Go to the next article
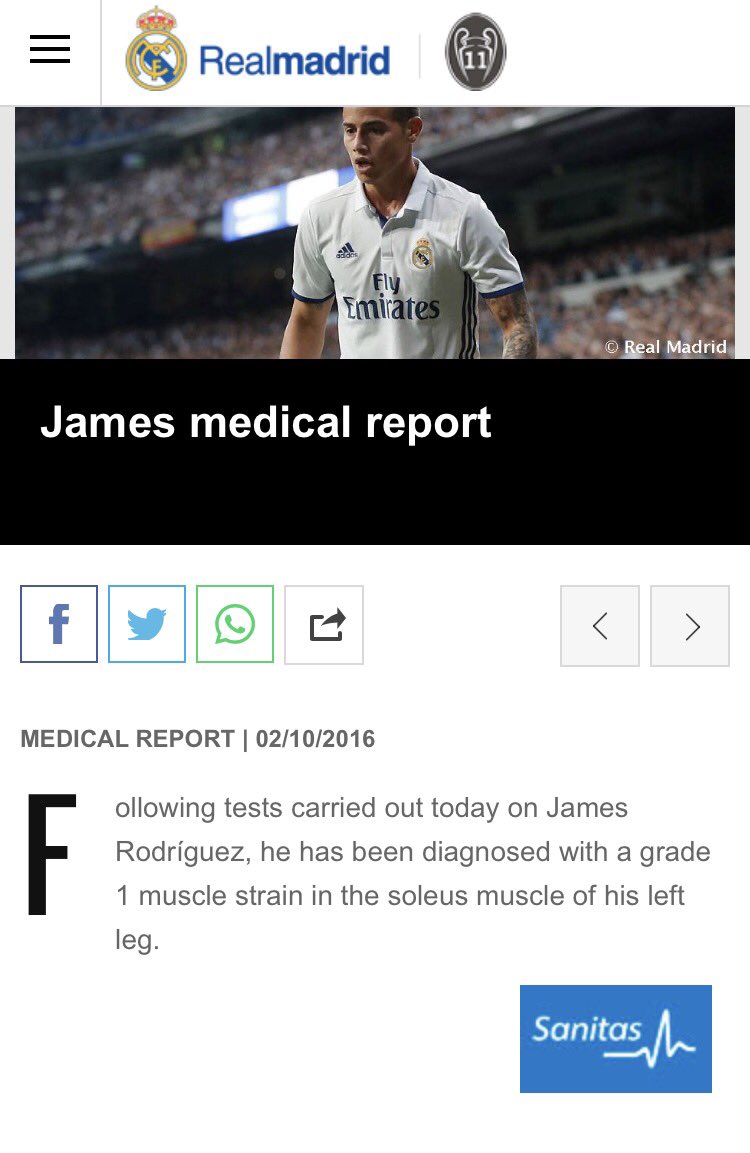The height and width of the screenshot is (1153, 750). tap(690, 626)
